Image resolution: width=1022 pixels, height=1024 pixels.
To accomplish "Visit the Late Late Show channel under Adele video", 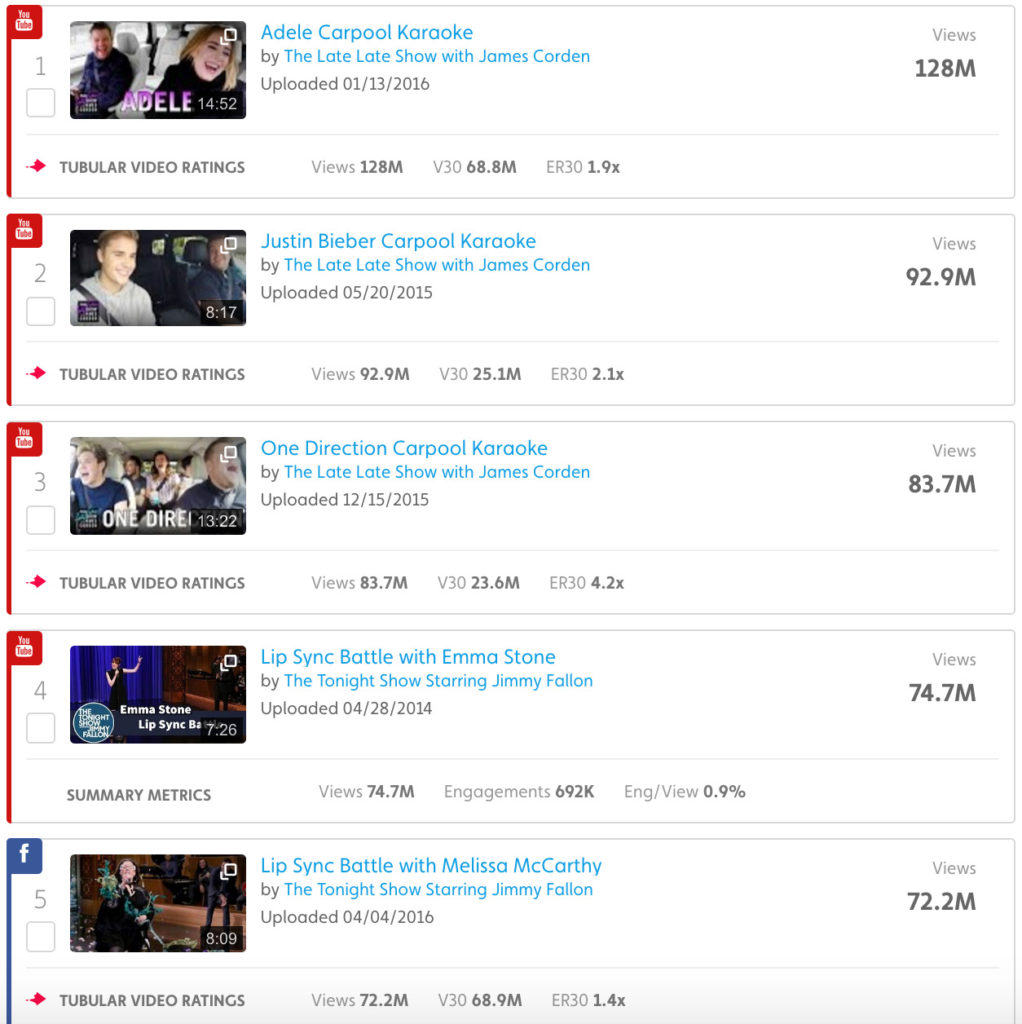I will coord(436,56).
